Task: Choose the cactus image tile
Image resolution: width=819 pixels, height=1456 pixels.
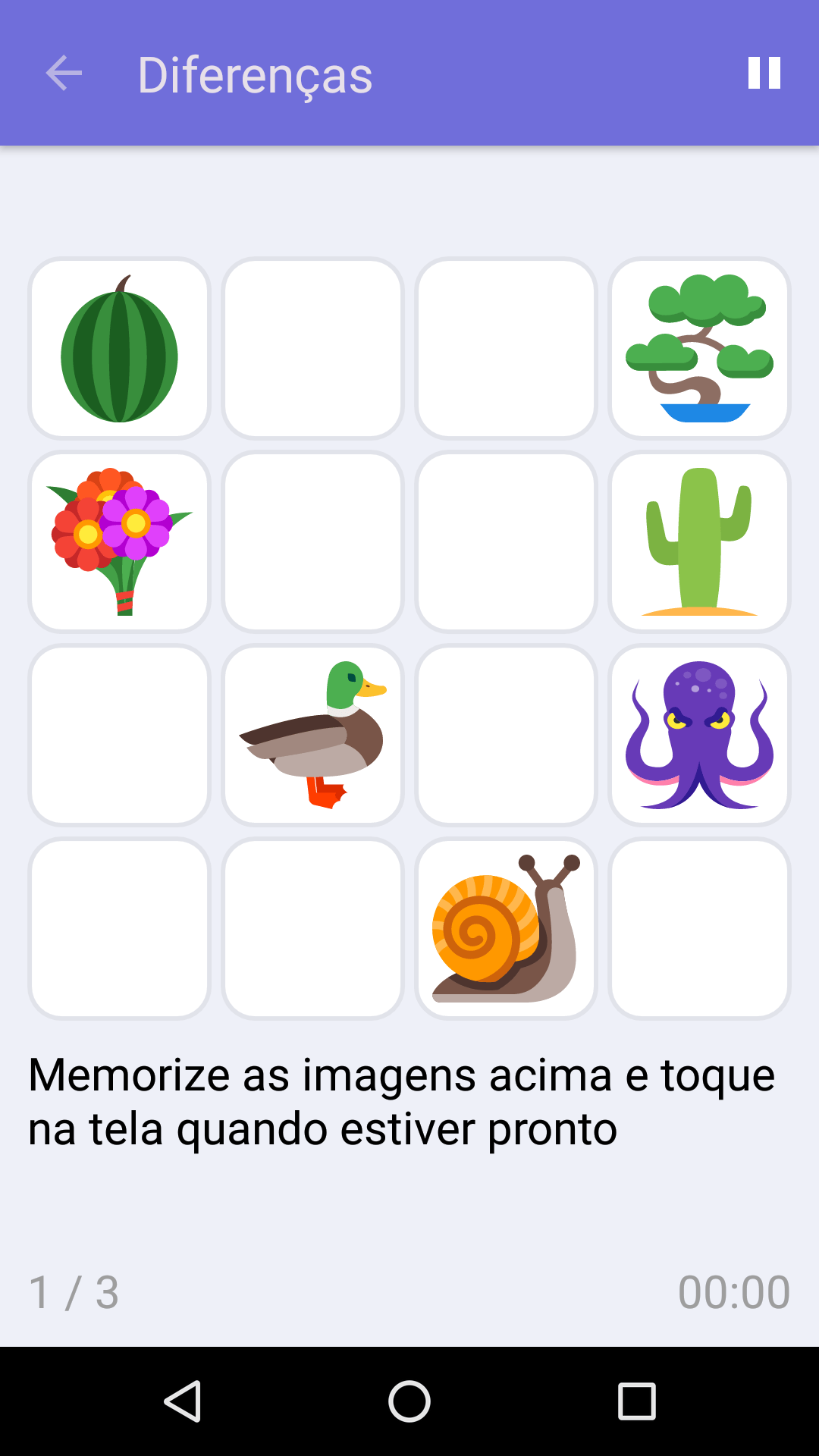Action: click(x=699, y=541)
